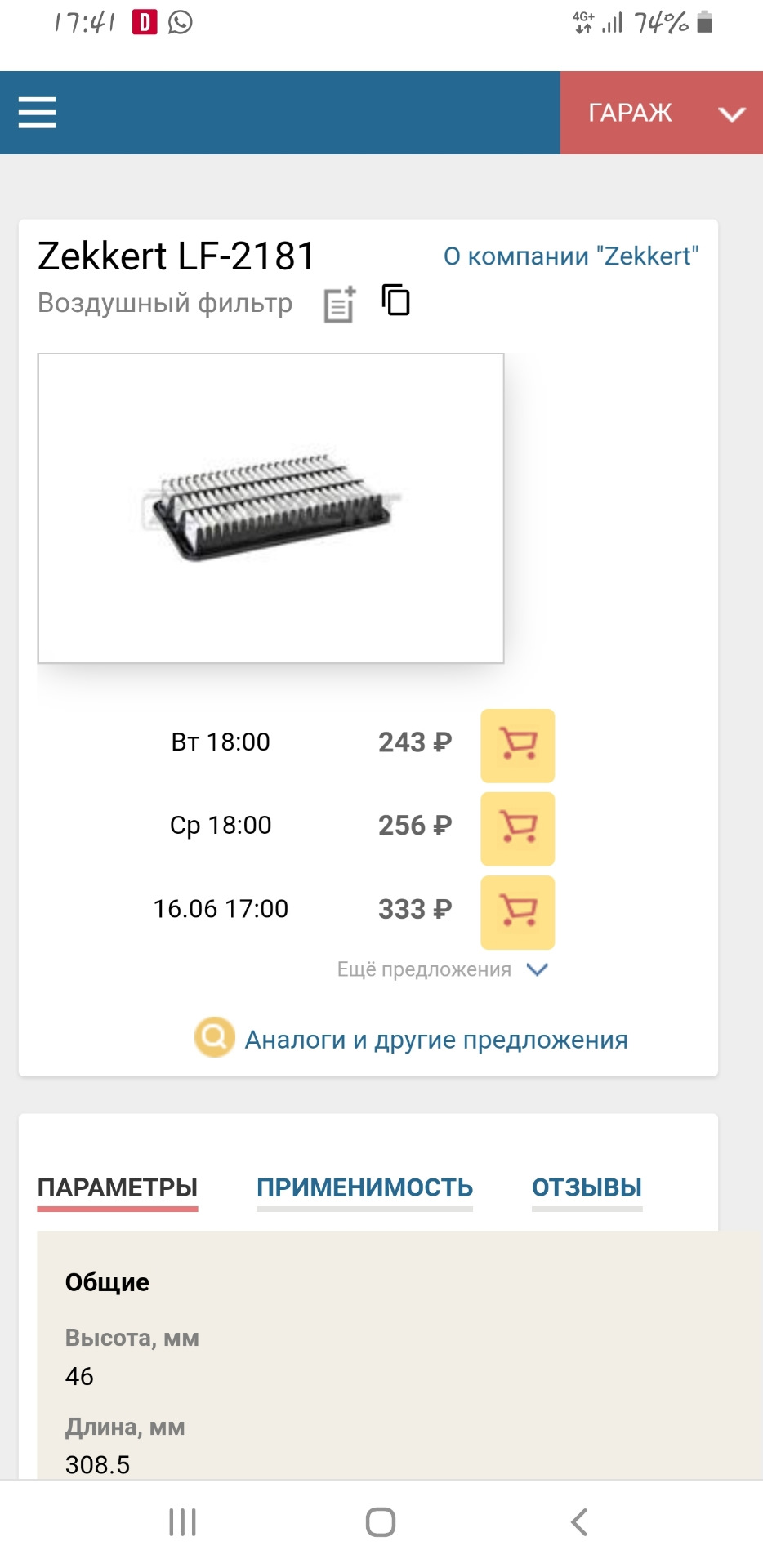This screenshot has height=1568, width=763.
Task: Open Аналоги и другие предложения
Action: [435, 1040]
